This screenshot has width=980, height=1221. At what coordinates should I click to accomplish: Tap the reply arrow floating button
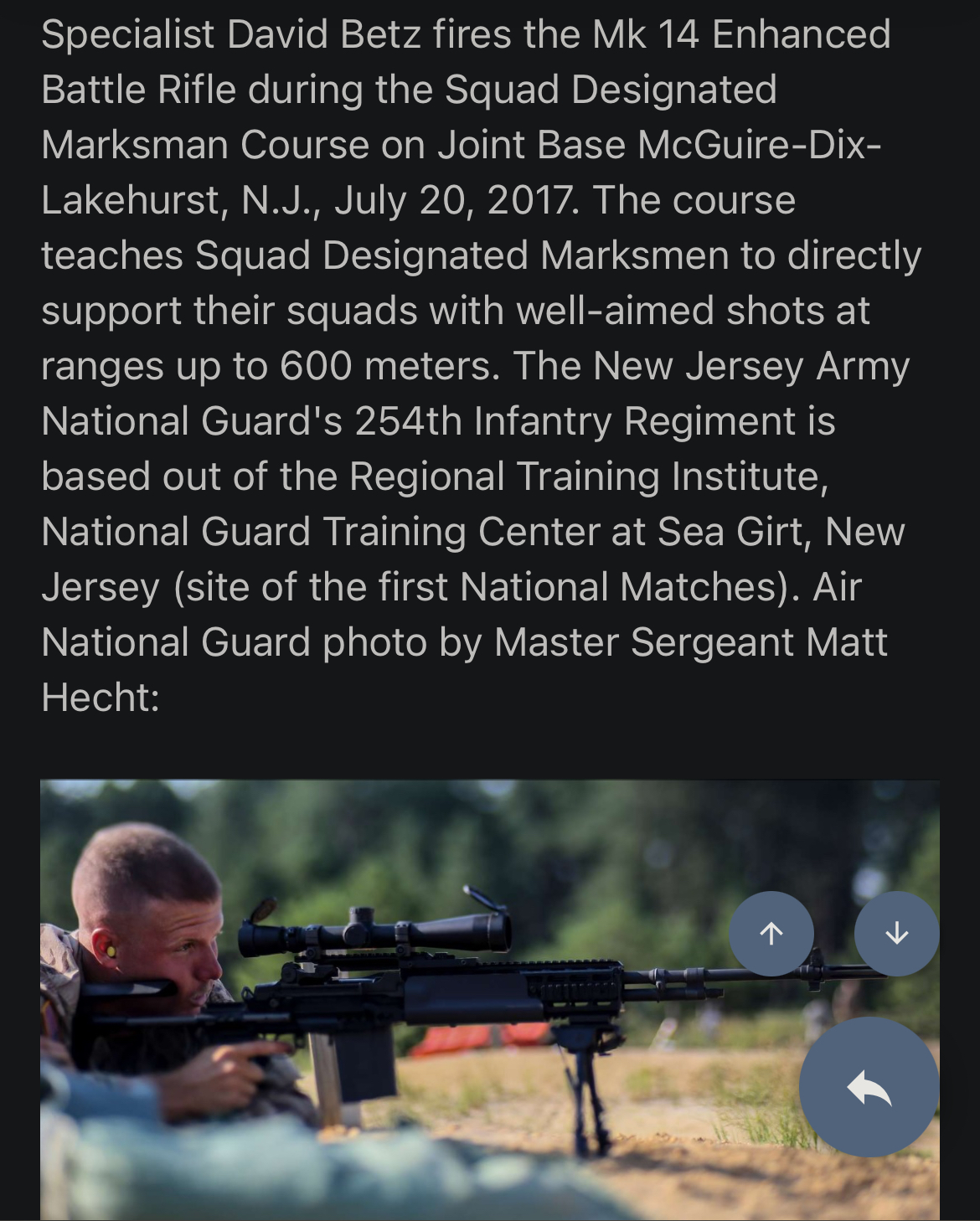[x=869, y=1087]
